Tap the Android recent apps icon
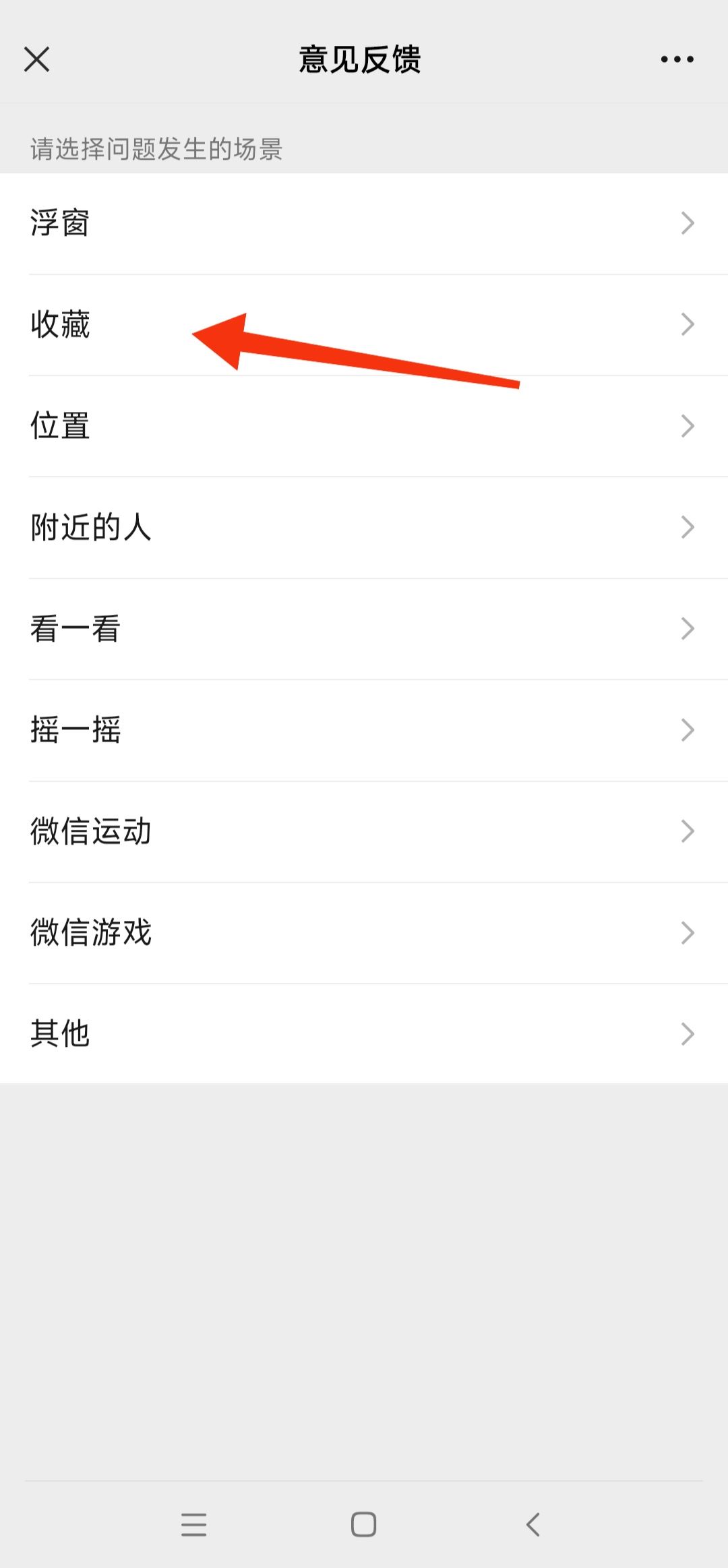 click(x=194, y=1525)
